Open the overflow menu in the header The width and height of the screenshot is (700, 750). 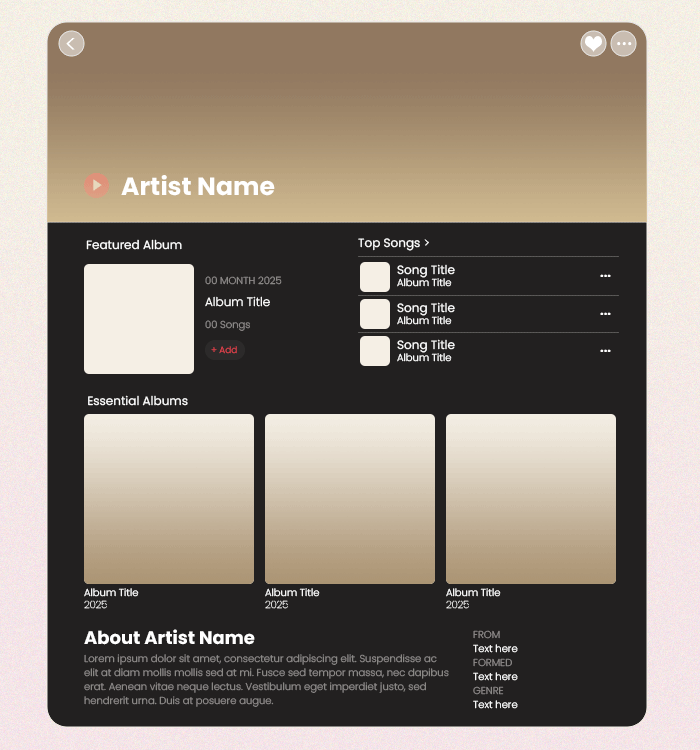(x=623, y=44)
